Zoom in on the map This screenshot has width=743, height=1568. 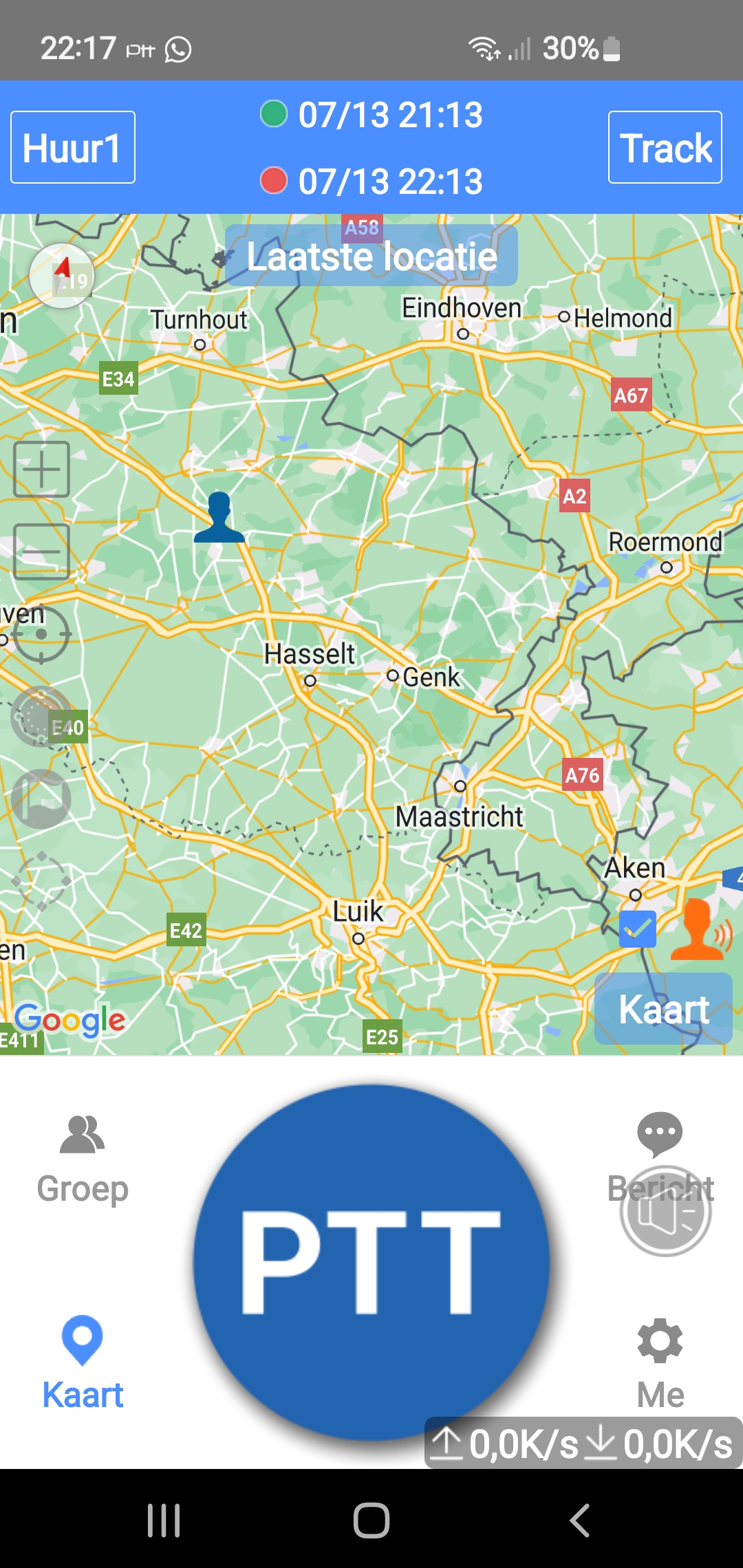tap(41, 470)
